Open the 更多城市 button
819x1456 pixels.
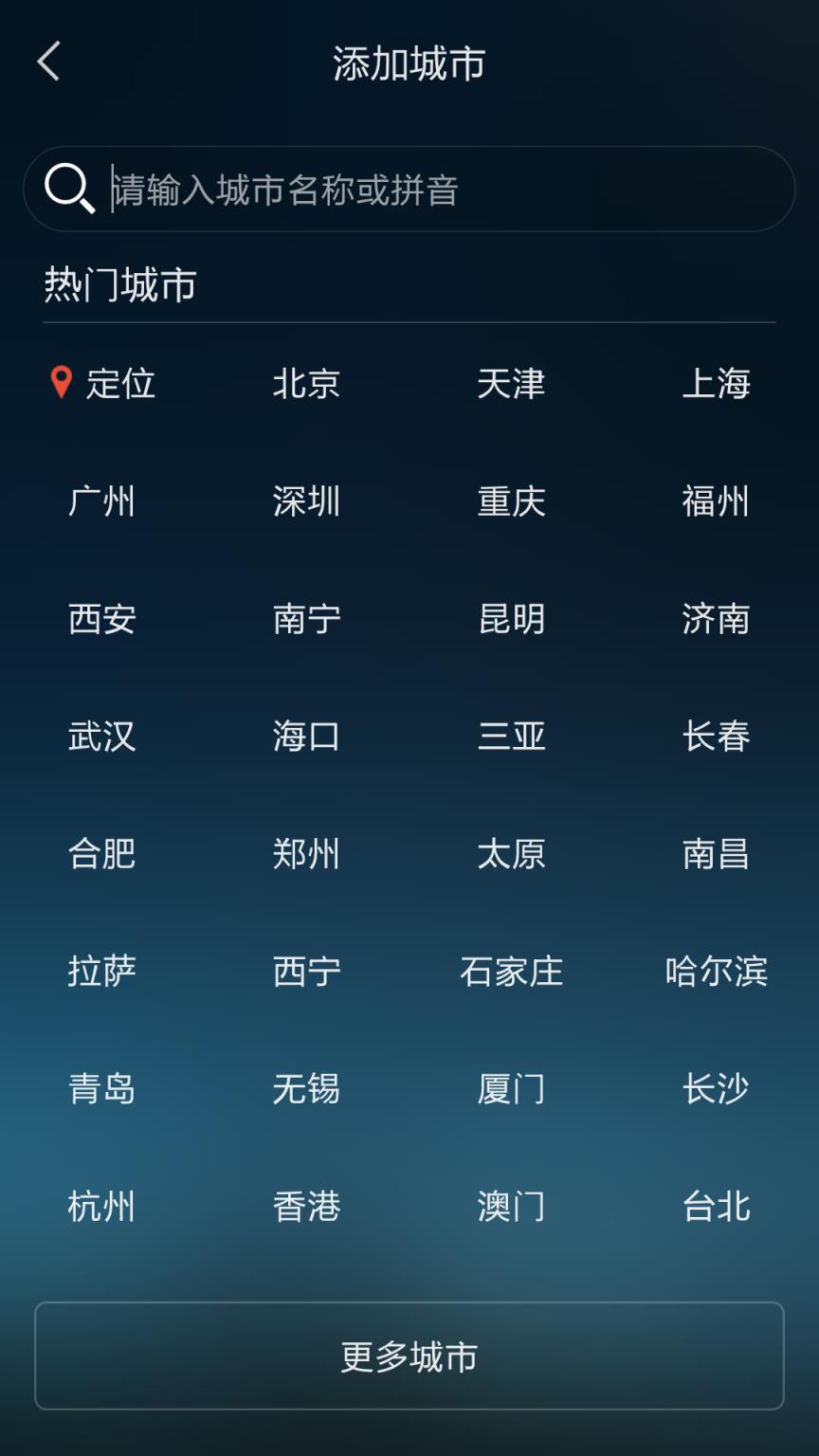pos(409,1357)
